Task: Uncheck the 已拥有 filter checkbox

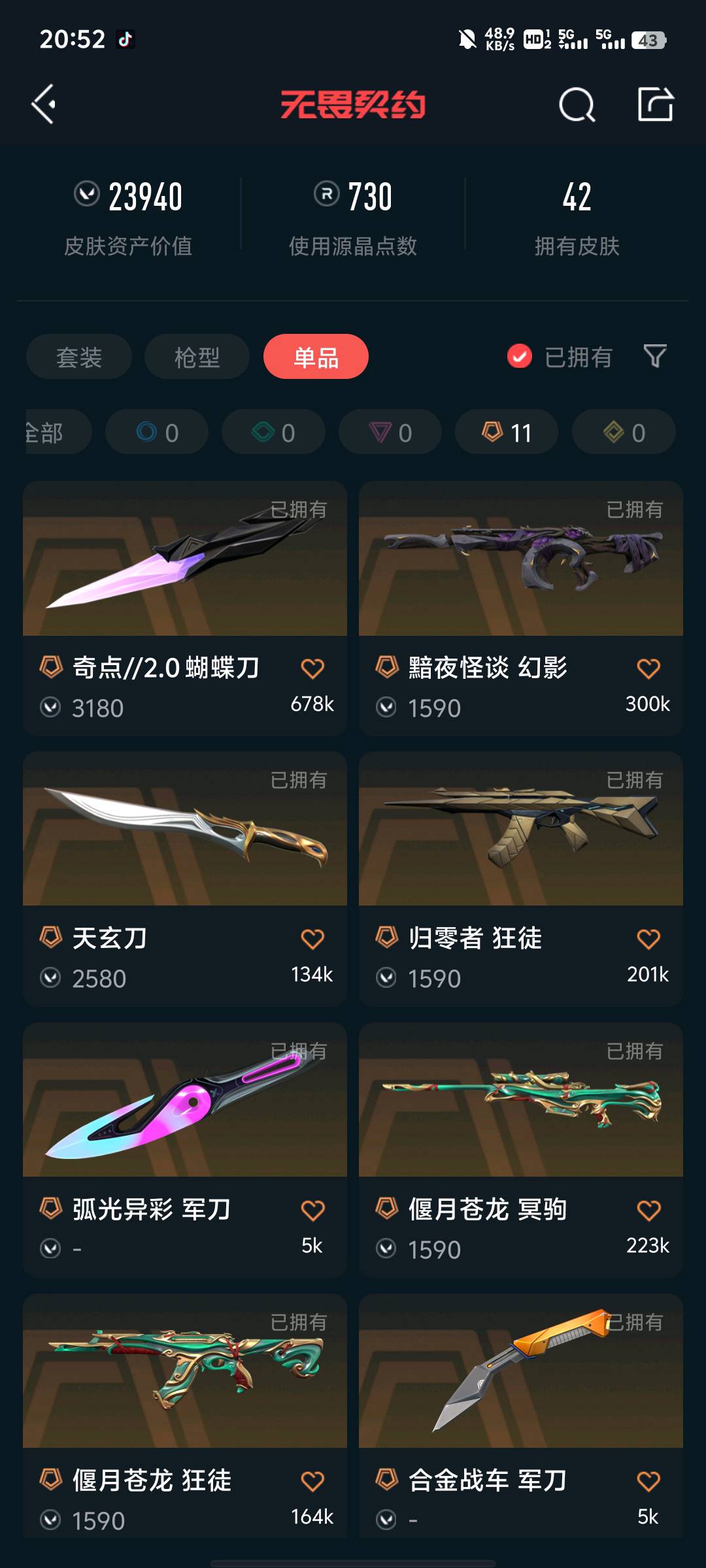Action: coord(520,357)
